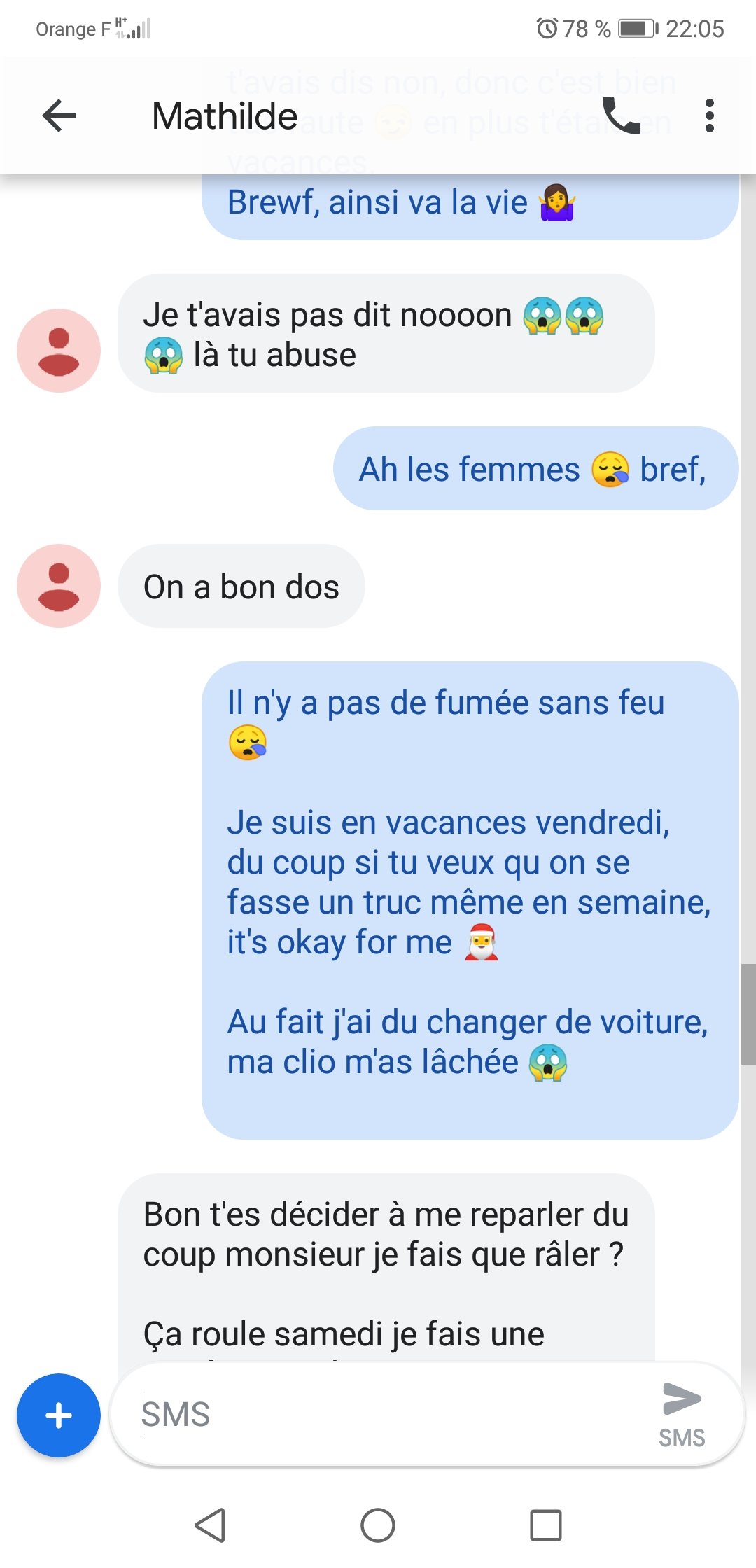
Task: Call Mathilde with the phone icon
Action: (621, 115)
